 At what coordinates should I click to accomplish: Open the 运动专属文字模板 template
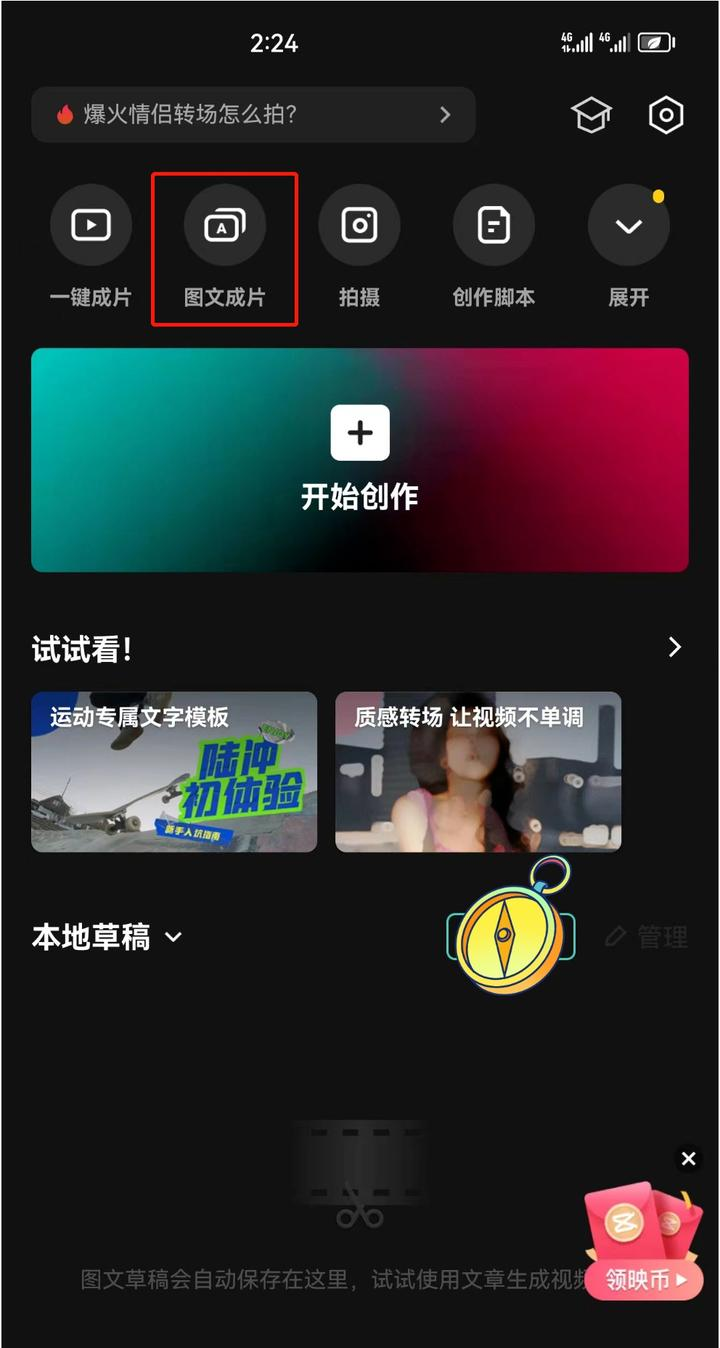click(174, 772)
